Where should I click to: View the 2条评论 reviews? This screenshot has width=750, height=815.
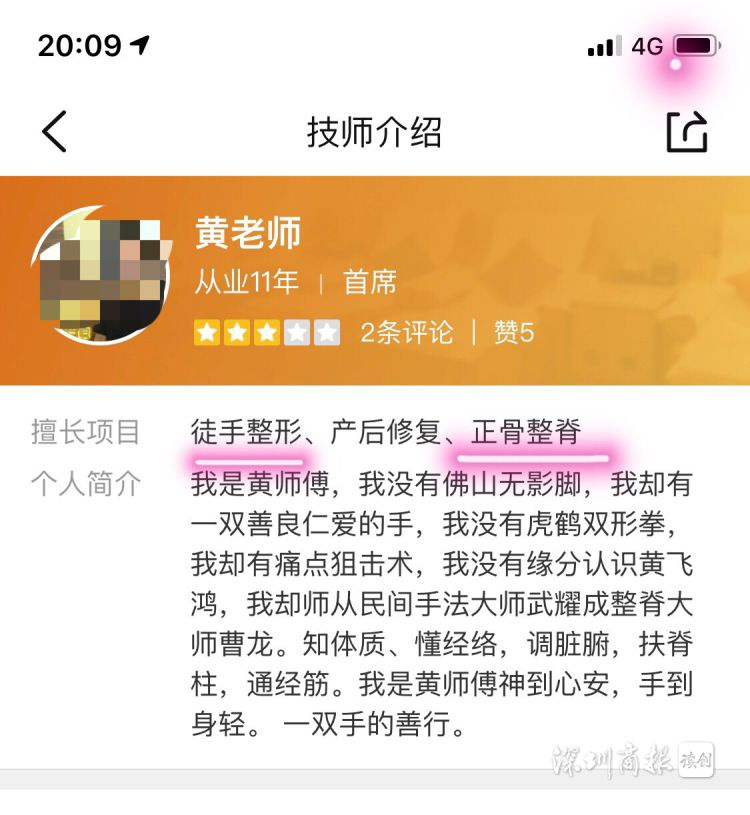coord(407,332)
